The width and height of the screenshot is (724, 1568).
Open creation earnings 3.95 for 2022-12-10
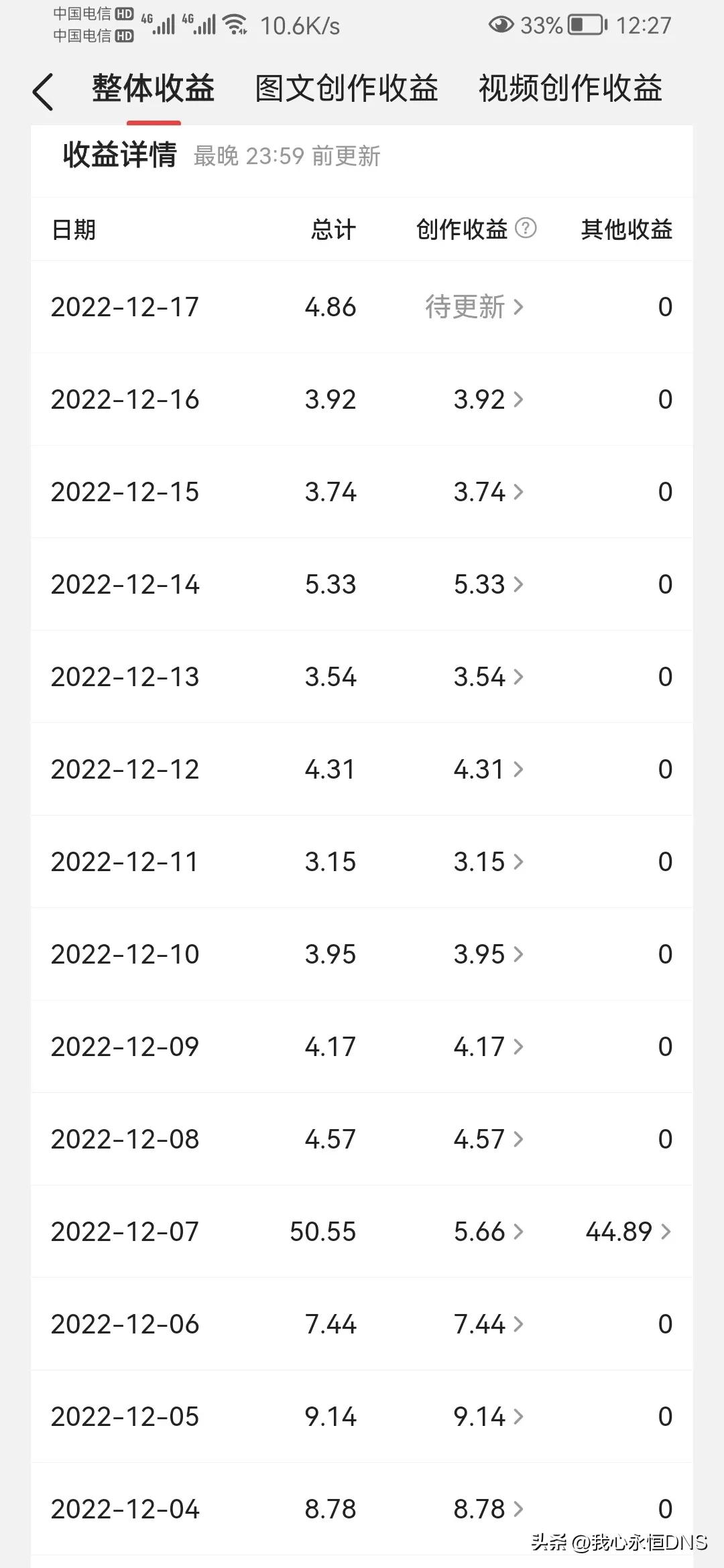pyautogui.click(x=487, y=954)
